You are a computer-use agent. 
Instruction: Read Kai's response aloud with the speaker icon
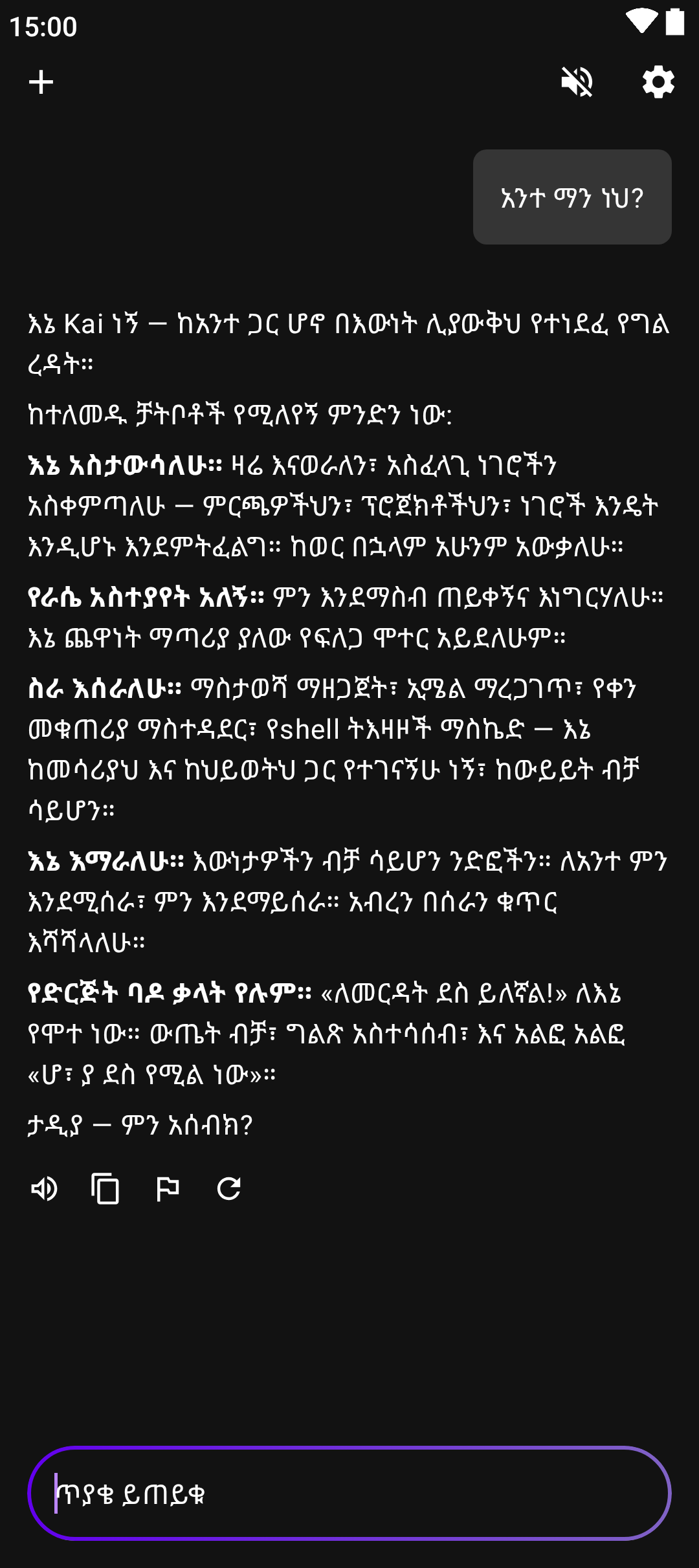pos(44,1188)
